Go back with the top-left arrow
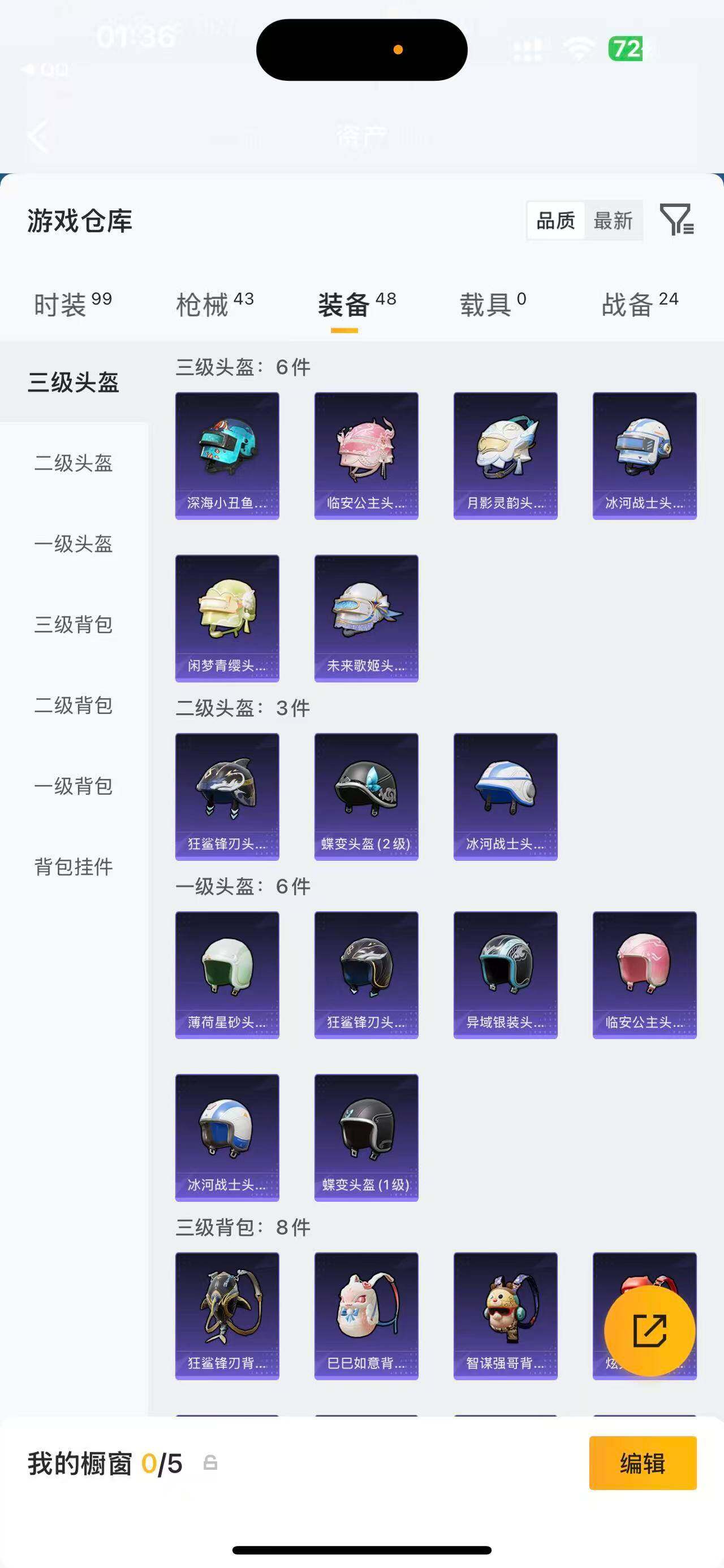The width and height of the screenshot is (724, 1568). click(38, 136)
